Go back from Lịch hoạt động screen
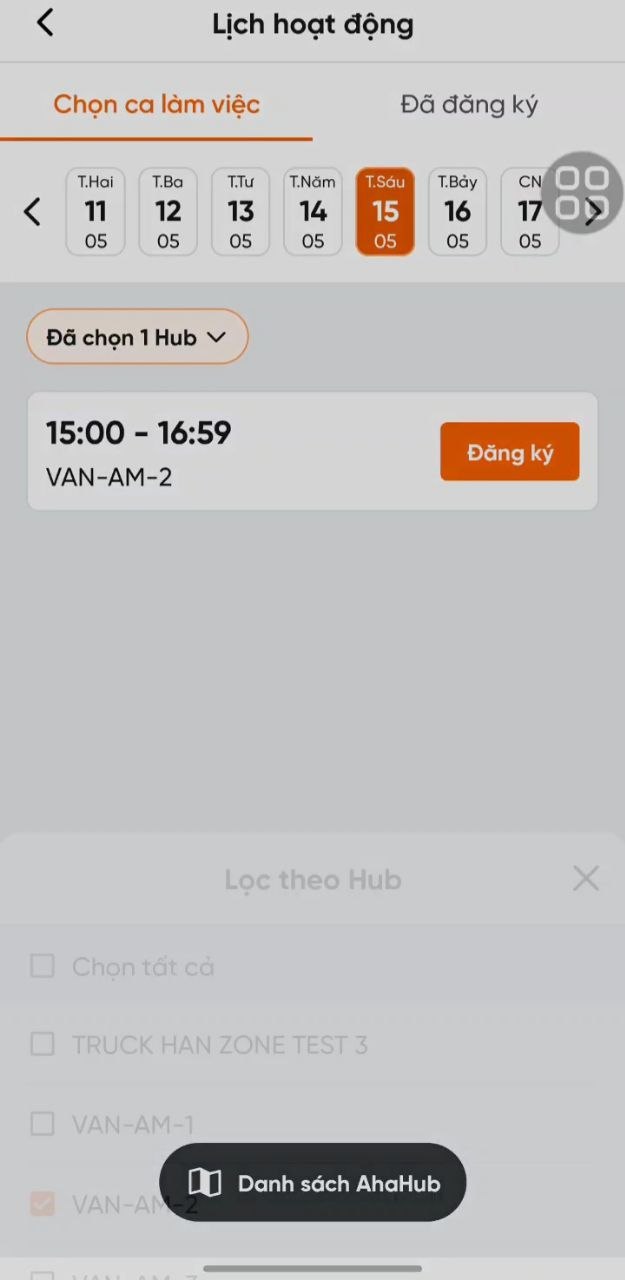Image resolution: width=625 pixels, height=1280 pixels. (x=45, y=23)
